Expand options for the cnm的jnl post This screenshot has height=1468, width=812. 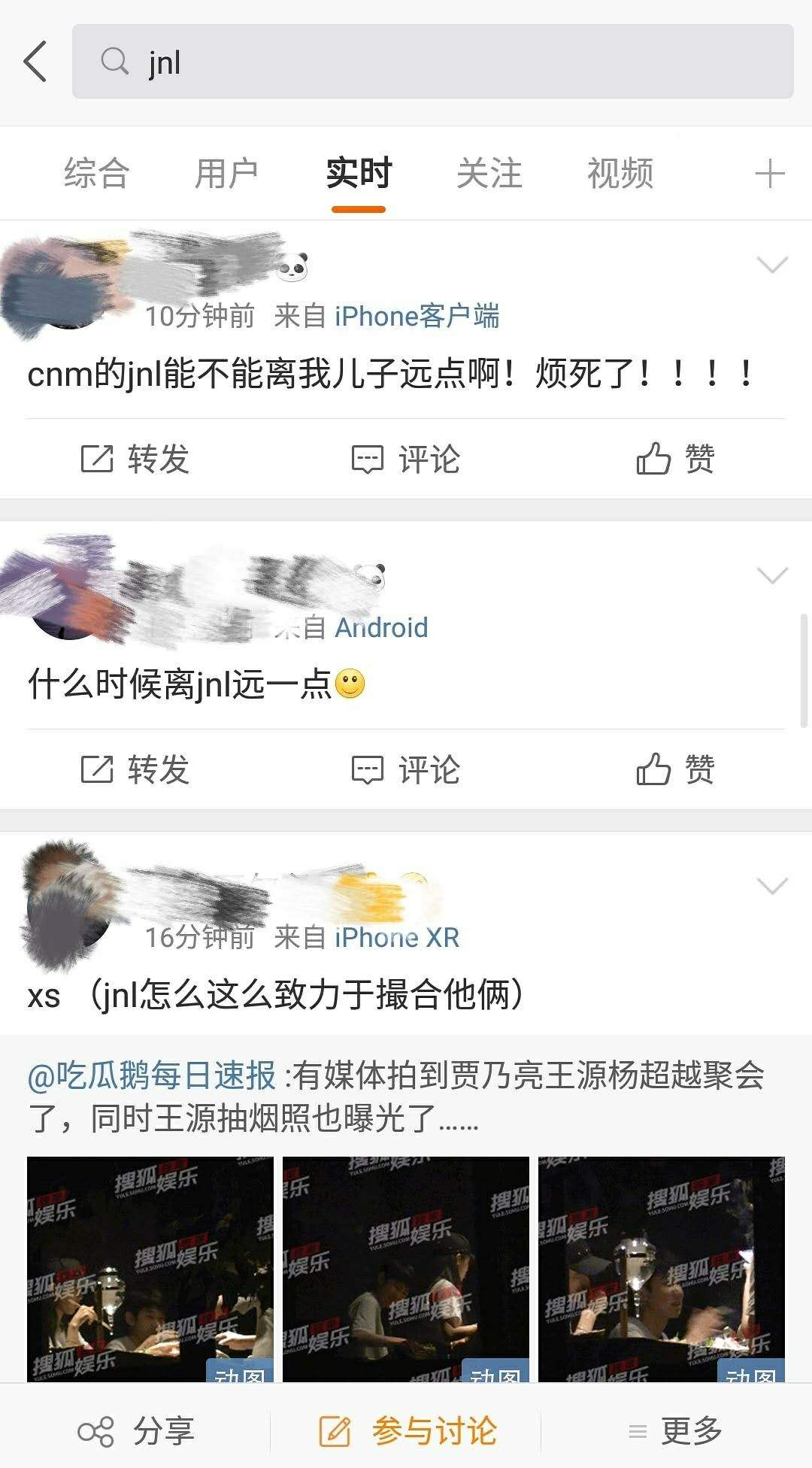pos(772,265)
